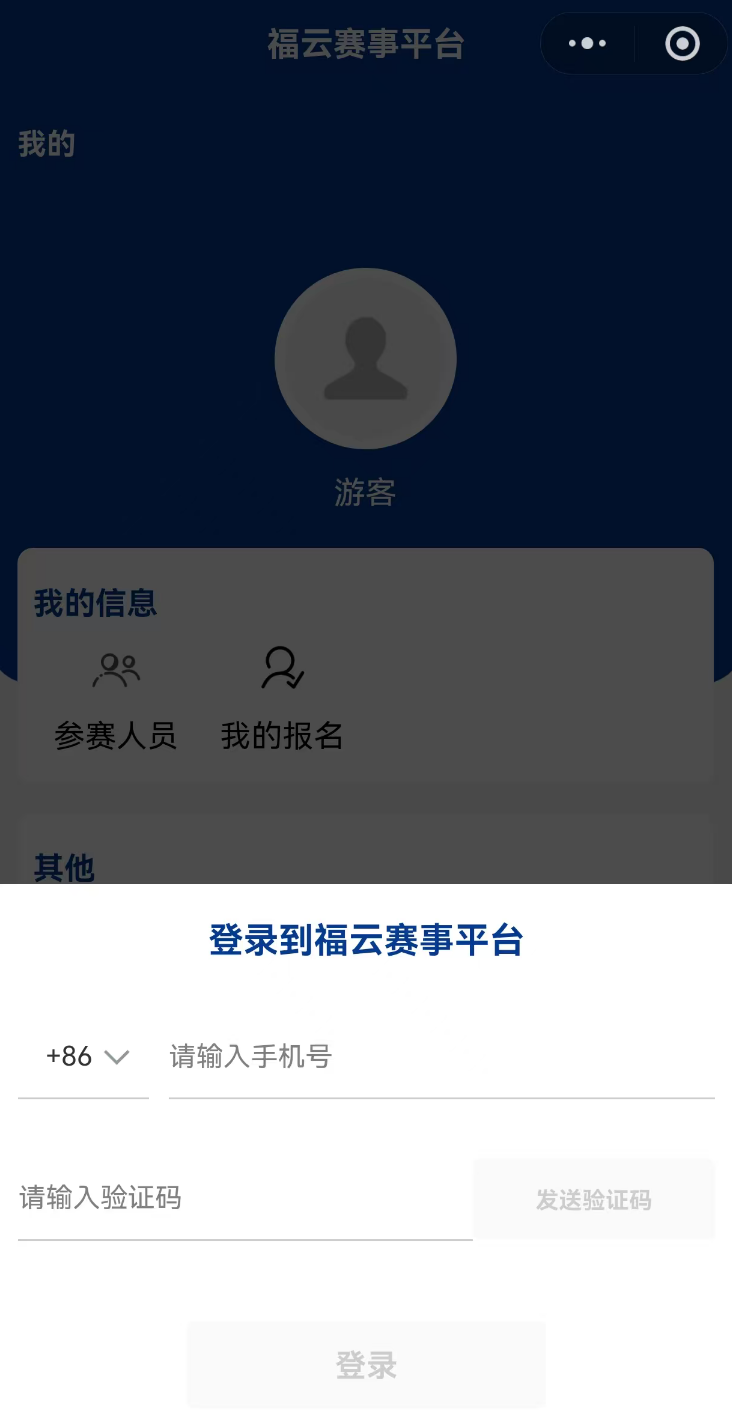
Task: Open country code selector before phone field
Action: coord(85,1056)
